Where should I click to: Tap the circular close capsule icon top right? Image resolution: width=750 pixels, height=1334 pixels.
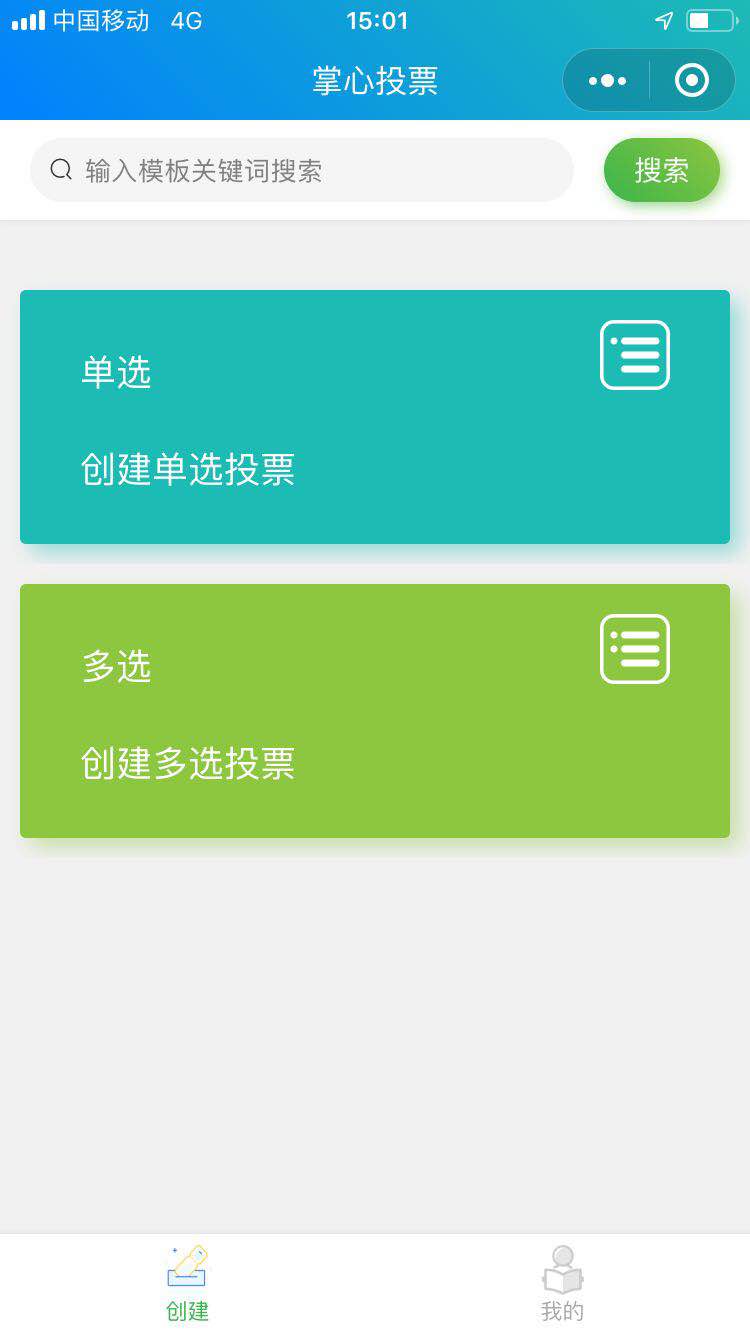point(692,80)
